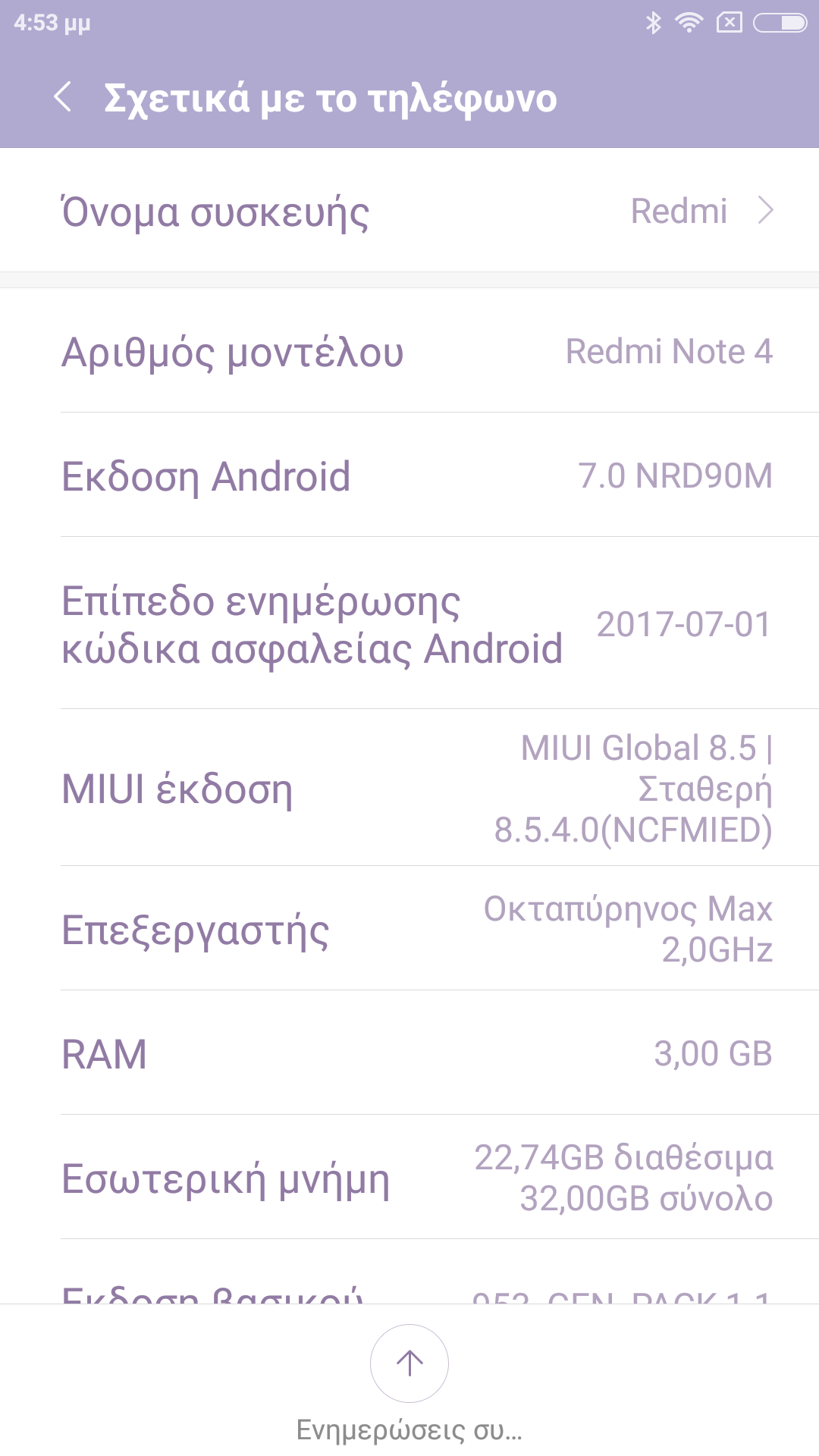Screen dimensions: 819x1456
Task: Tap the MIUI έκδοση row
Action: 409,789
